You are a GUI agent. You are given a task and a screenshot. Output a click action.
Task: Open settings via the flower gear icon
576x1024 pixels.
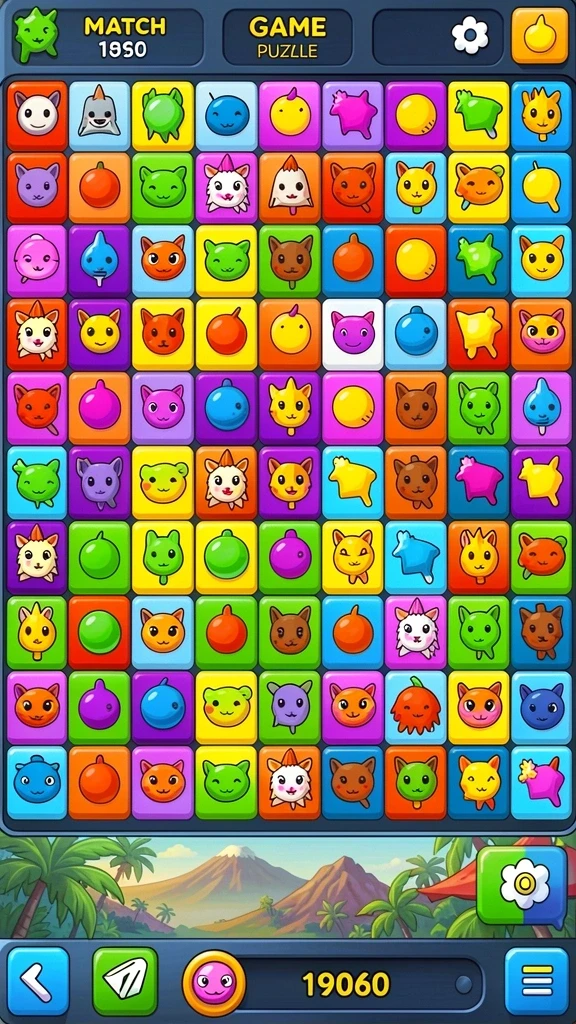coord(470,35)
